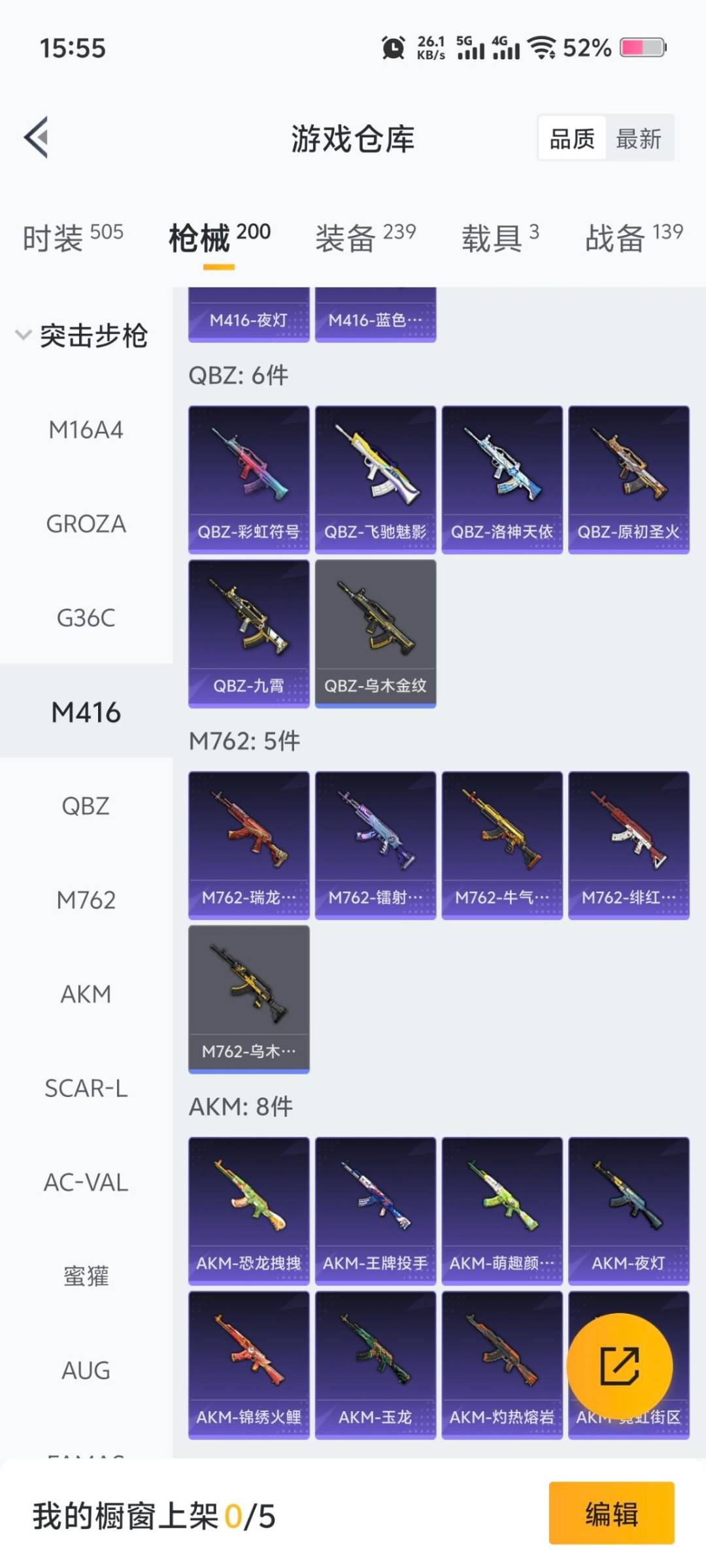
Task: Open the M416-夜灯 skin
Action: pos(248,317)
